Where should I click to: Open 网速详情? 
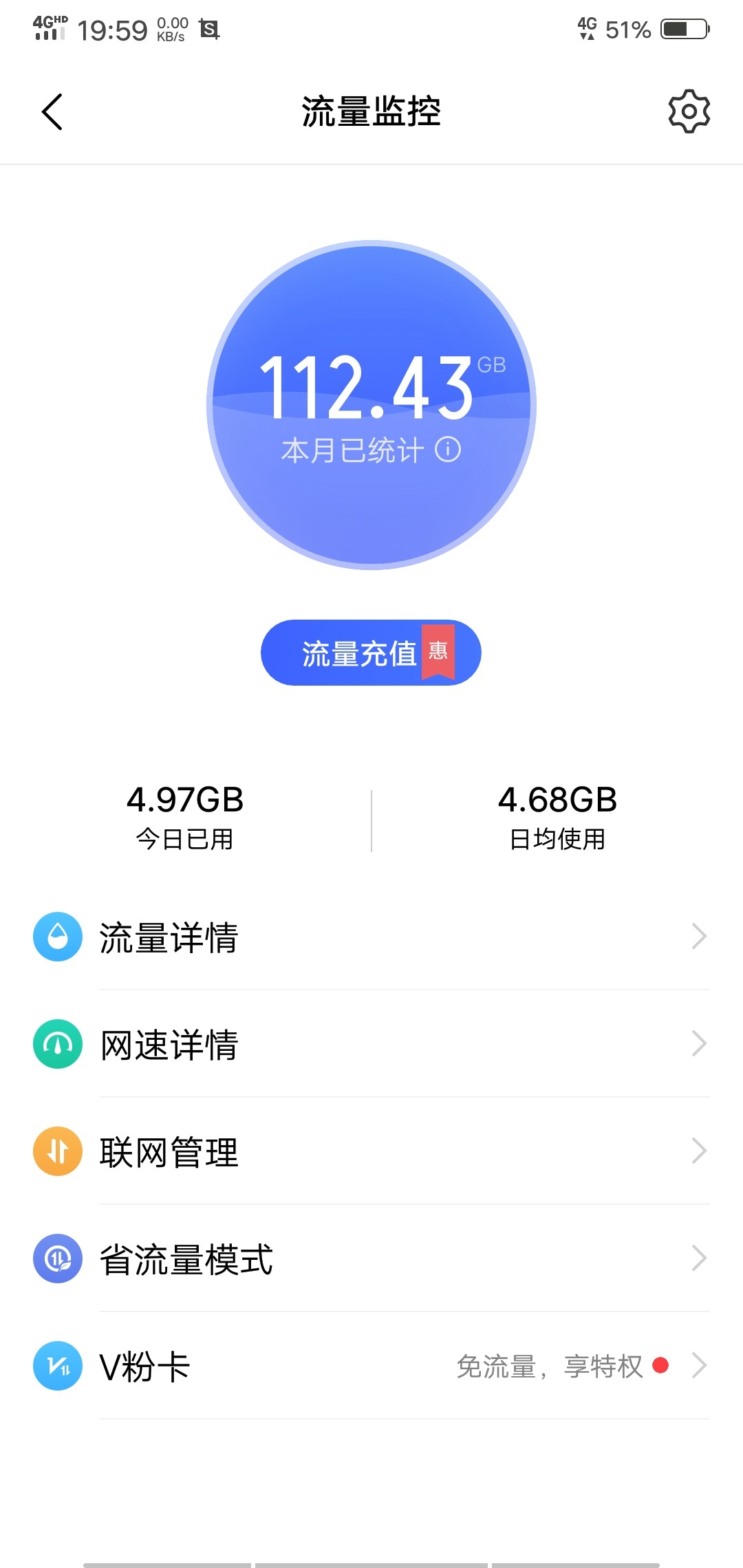[371, 1044]
